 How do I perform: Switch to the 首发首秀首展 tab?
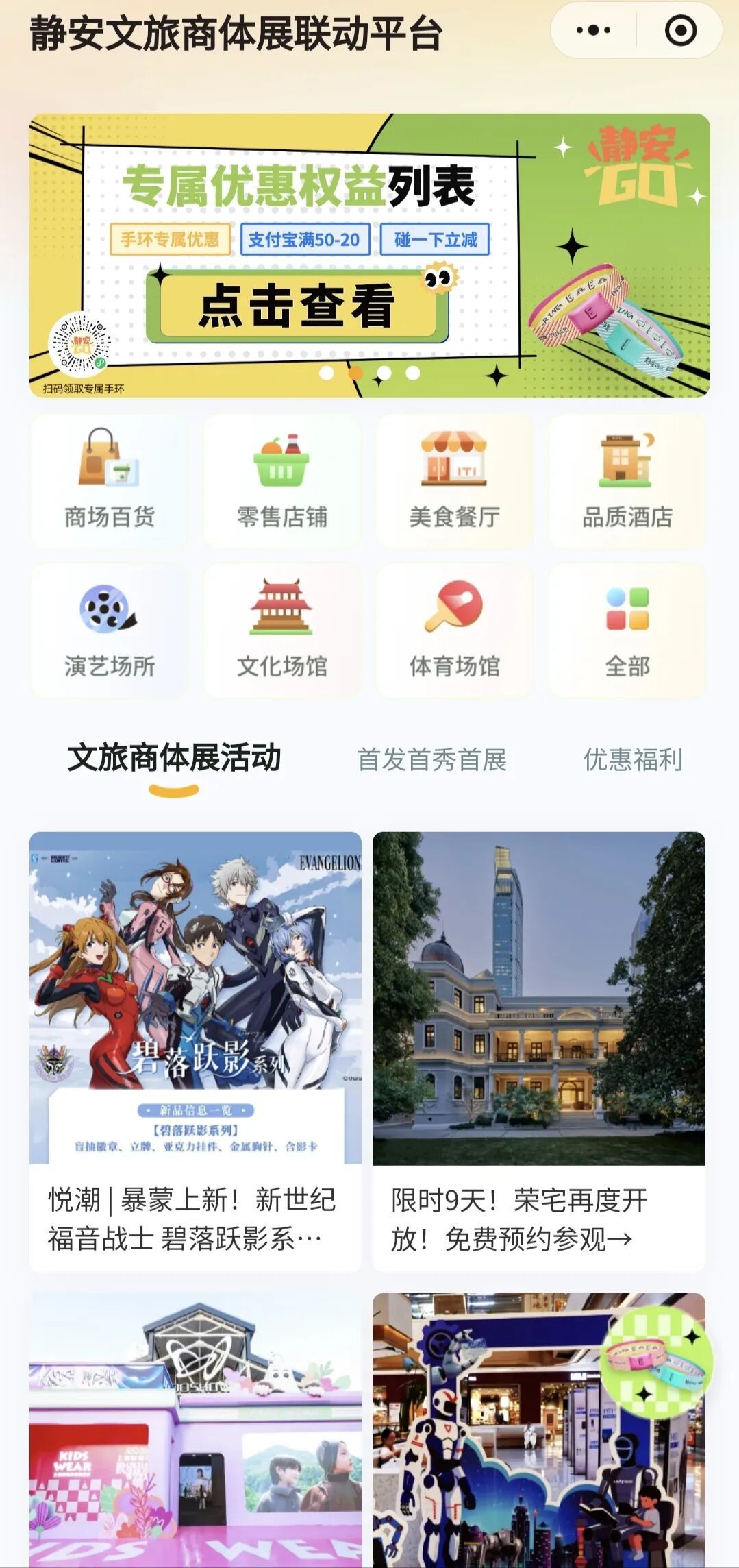[431, 759]
